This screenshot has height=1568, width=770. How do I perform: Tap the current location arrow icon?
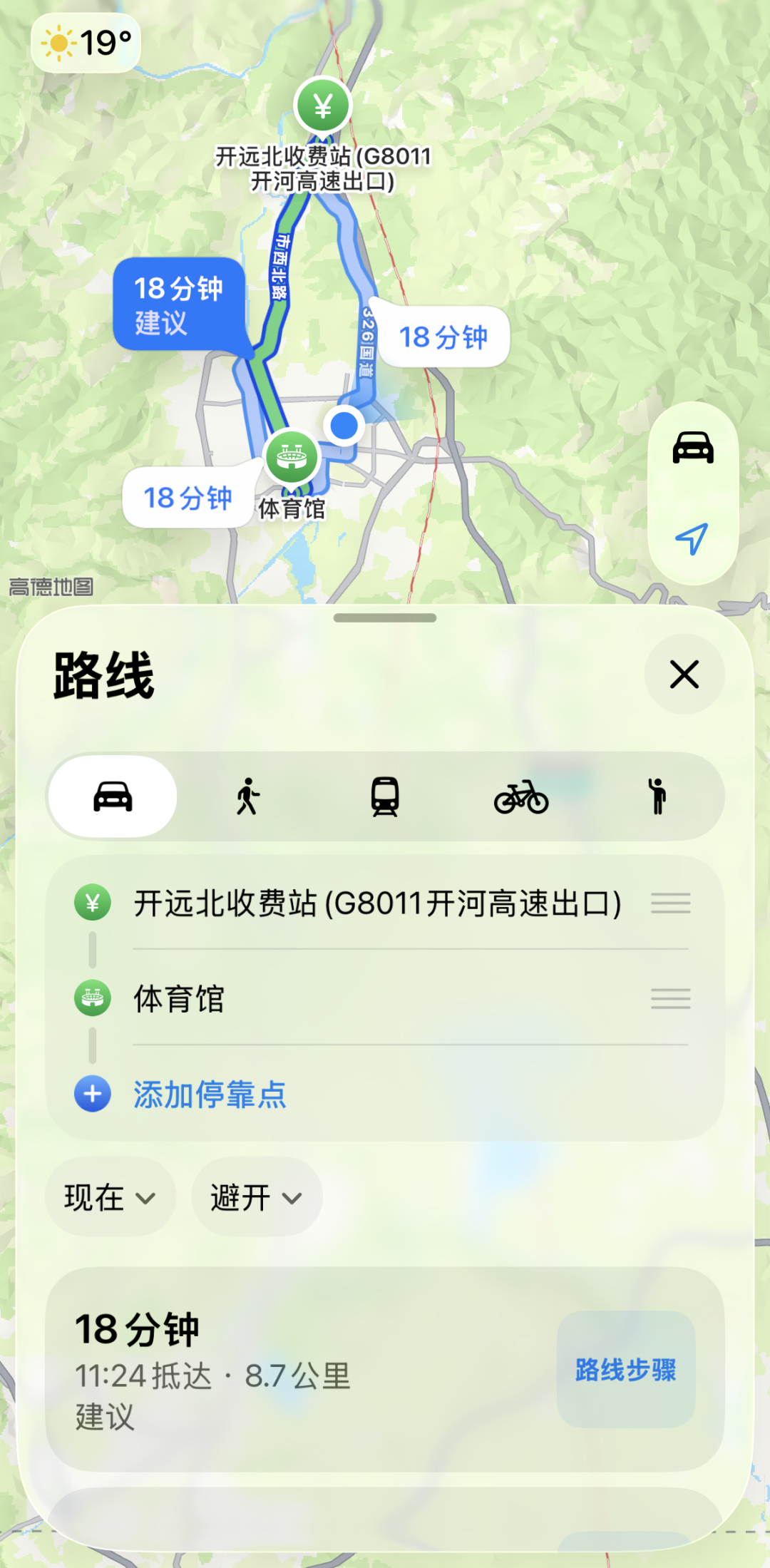[692, 538]
